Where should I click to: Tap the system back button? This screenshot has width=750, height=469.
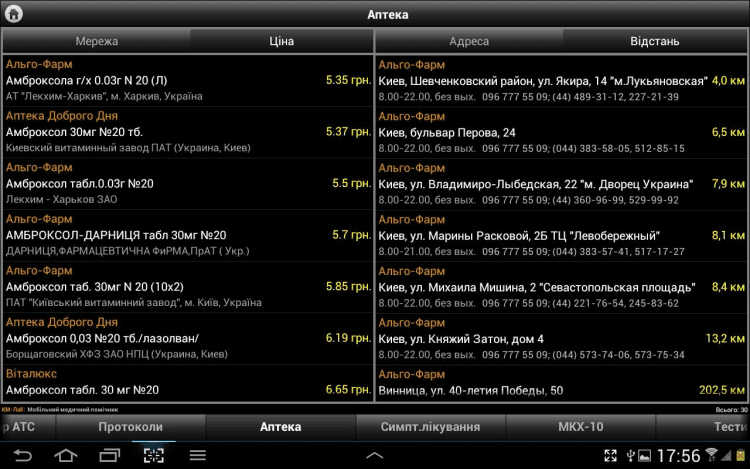pyautogui.click(x=22, y=456)
